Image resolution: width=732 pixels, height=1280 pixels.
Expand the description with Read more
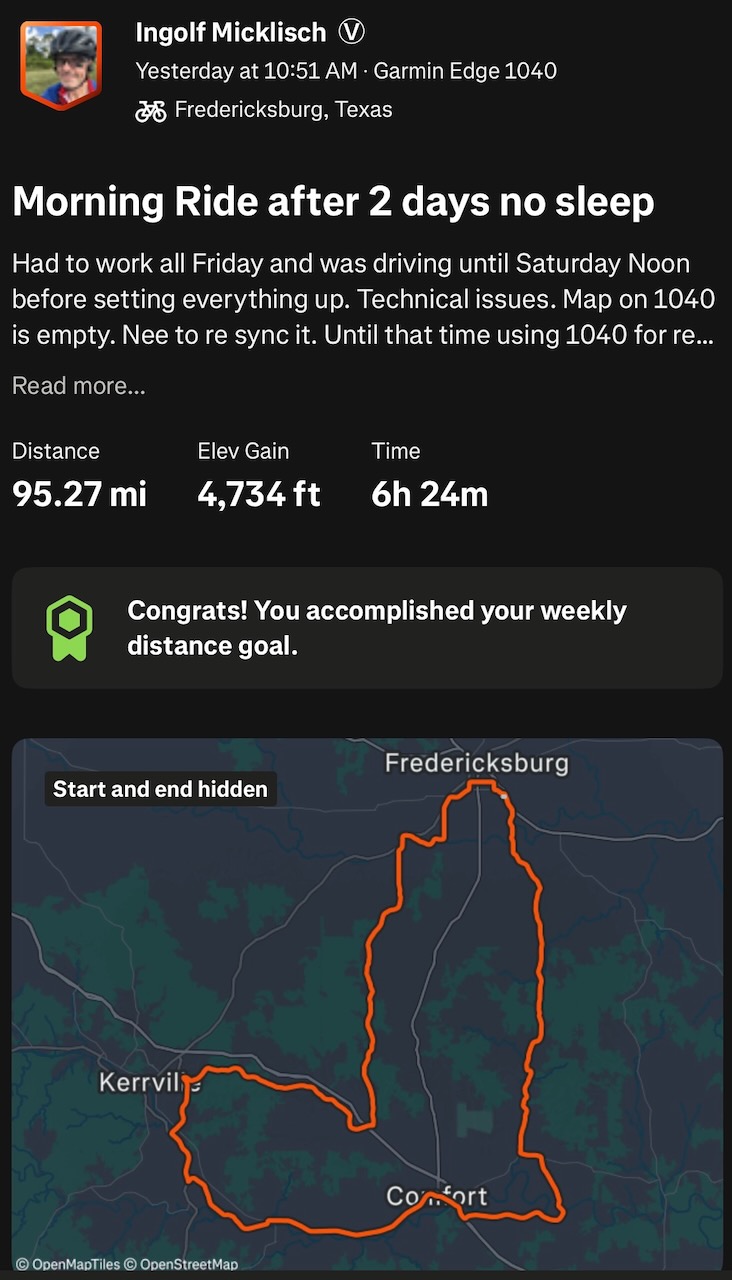pyautogui.click(x=78, y=386)
